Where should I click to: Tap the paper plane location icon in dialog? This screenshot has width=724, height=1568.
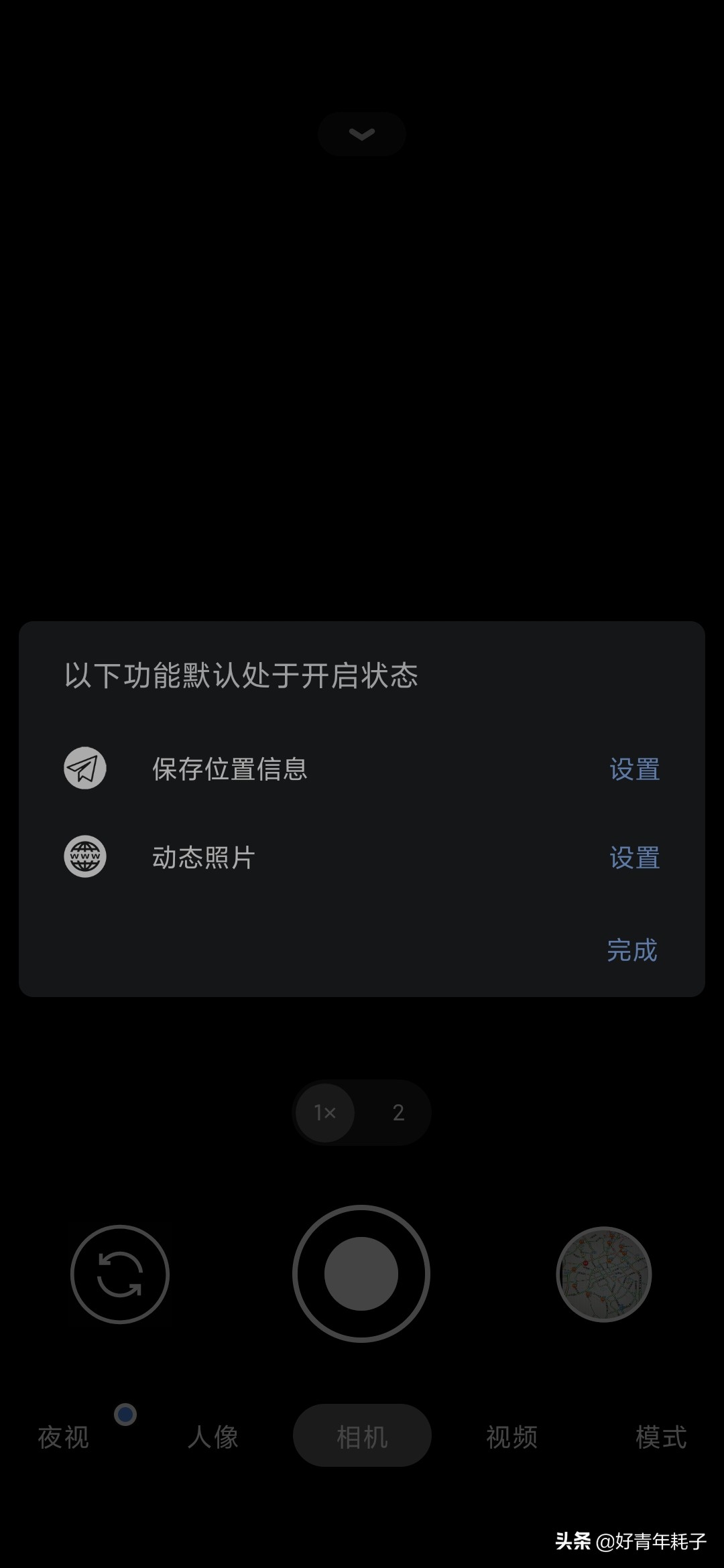pos(84,769)
